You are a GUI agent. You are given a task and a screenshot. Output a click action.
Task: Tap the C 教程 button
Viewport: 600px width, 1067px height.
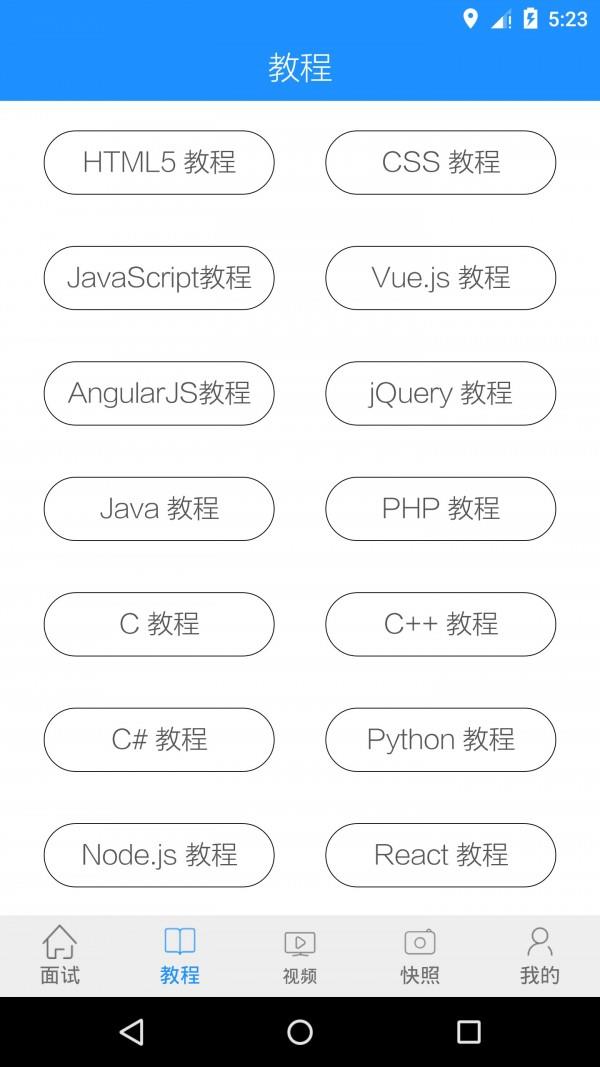click(x=159, y=624)
